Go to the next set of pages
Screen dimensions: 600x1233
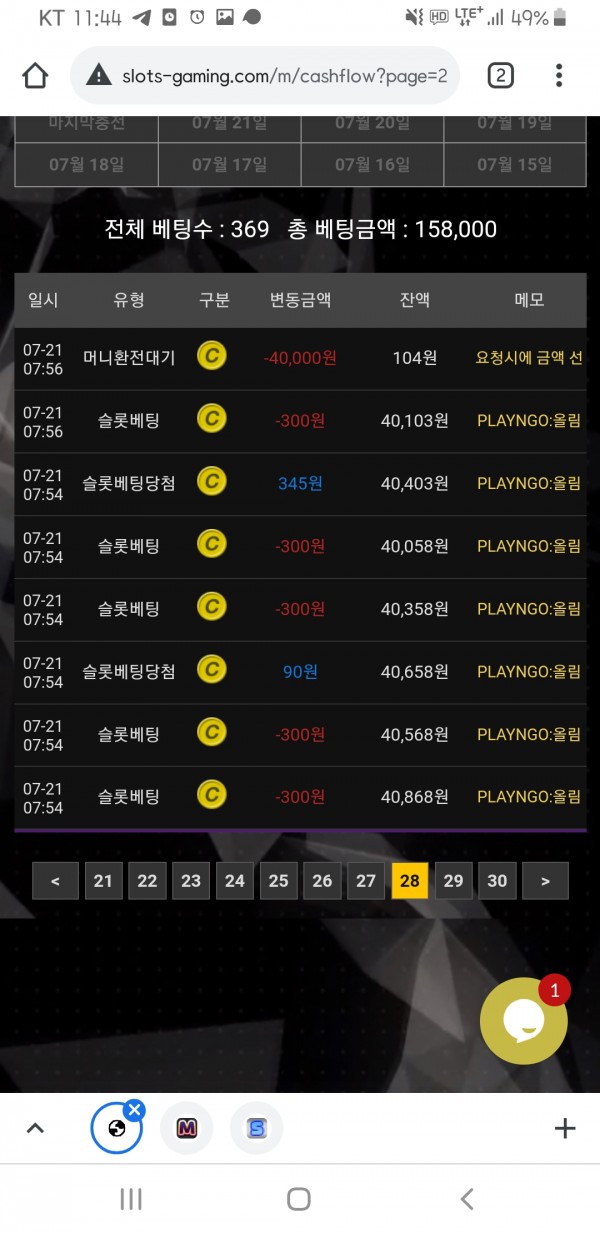(545, 881)
